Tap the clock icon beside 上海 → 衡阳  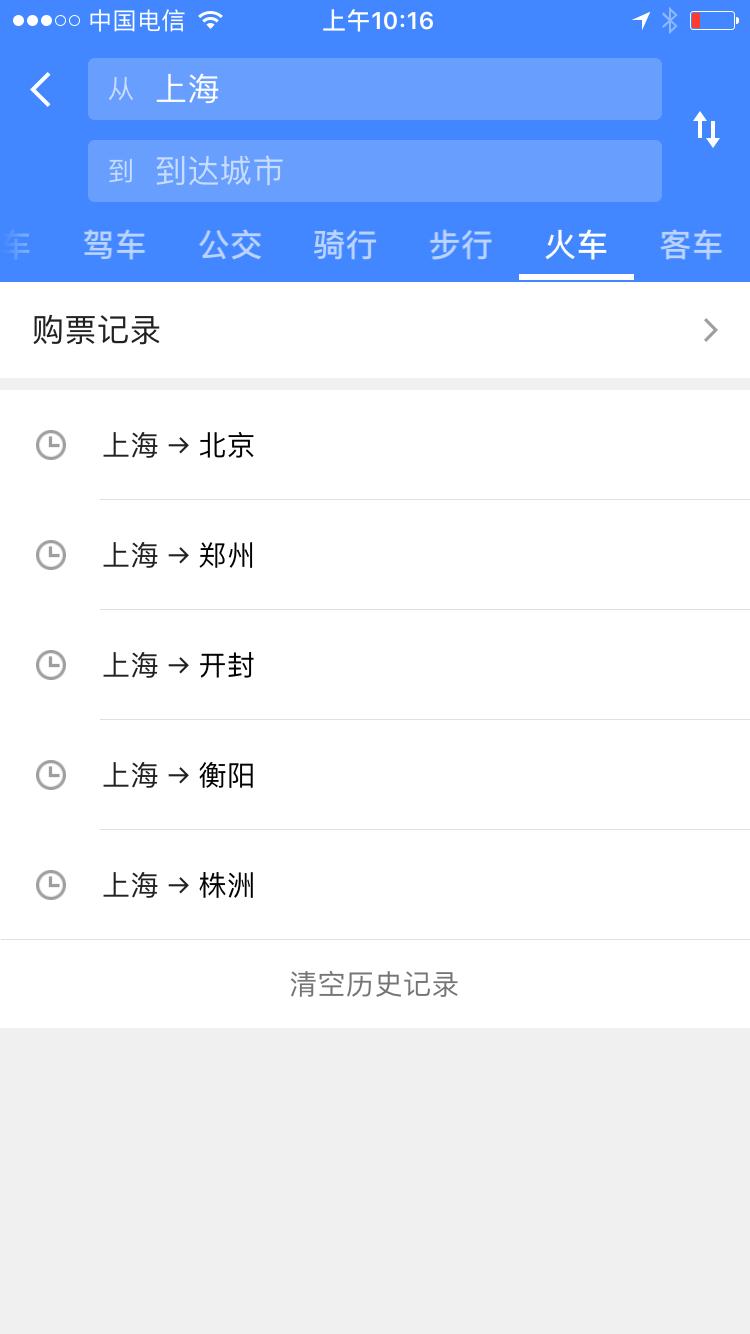[x=51, y=775]
